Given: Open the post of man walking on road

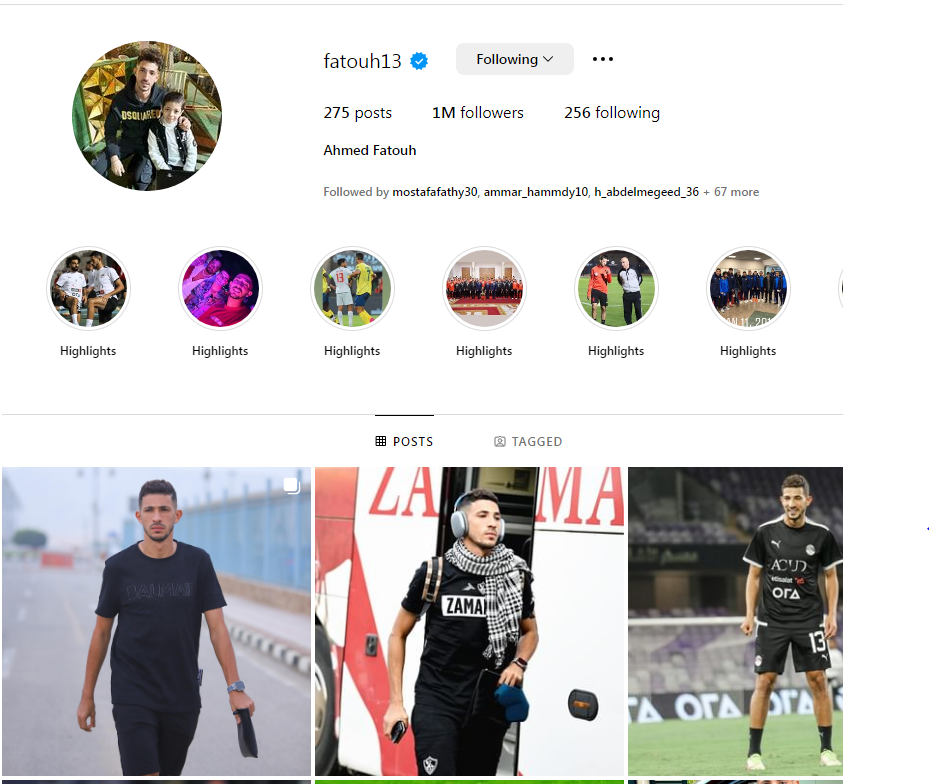Looking at the screenshot, I should (x=156, y=620).
